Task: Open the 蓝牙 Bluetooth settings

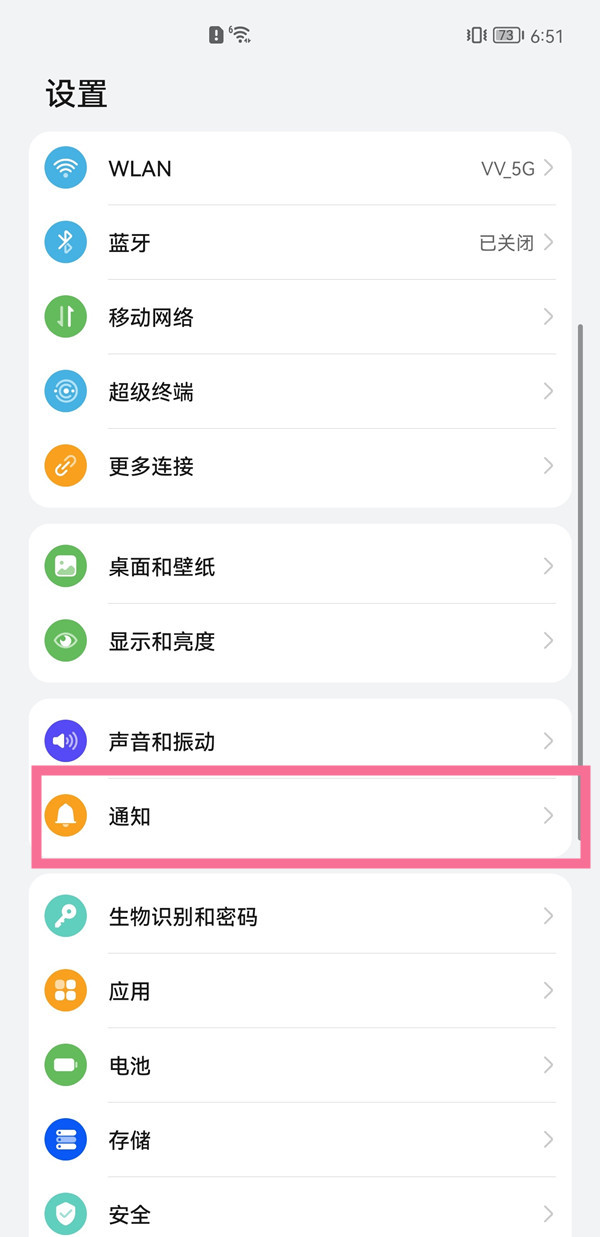Action: pos(300,243)
